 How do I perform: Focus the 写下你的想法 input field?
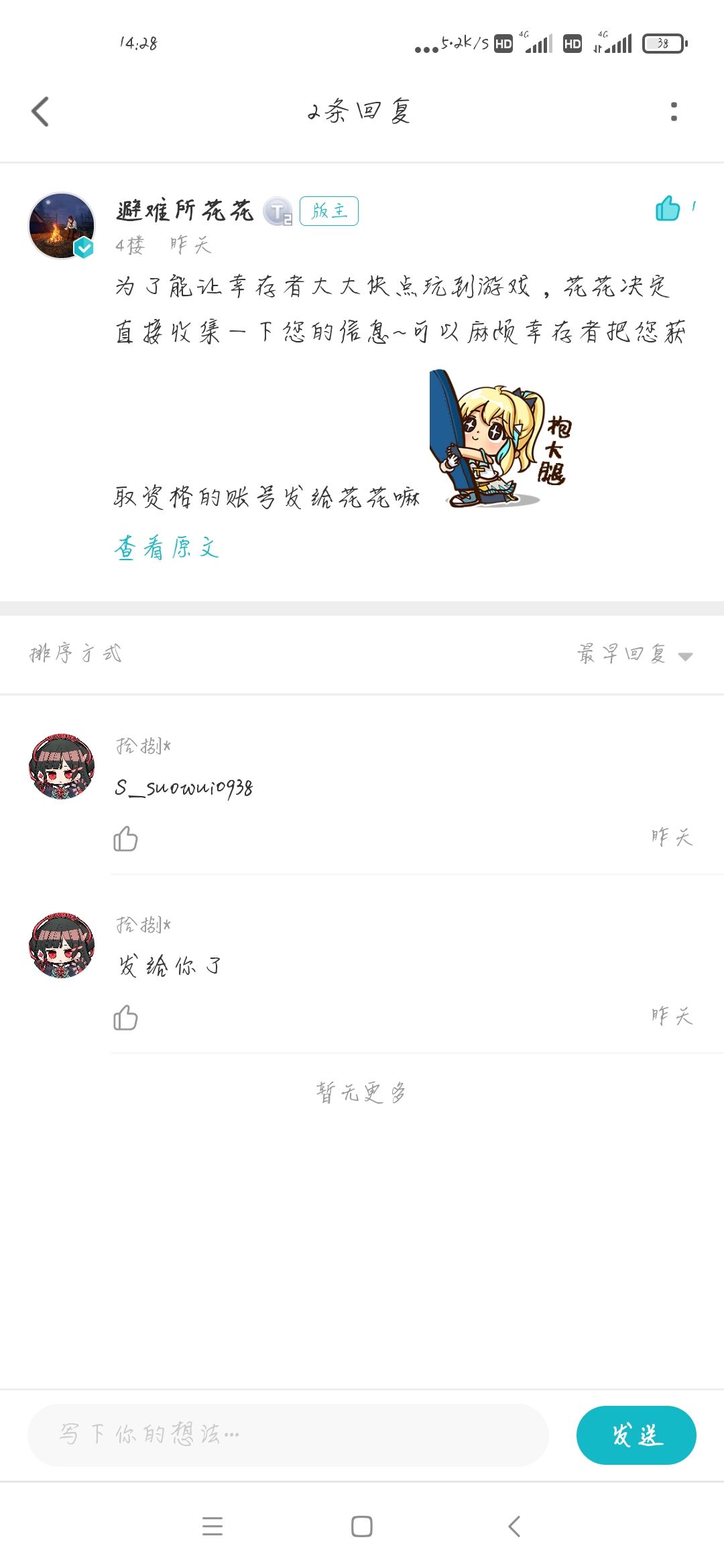point(288,1435)
